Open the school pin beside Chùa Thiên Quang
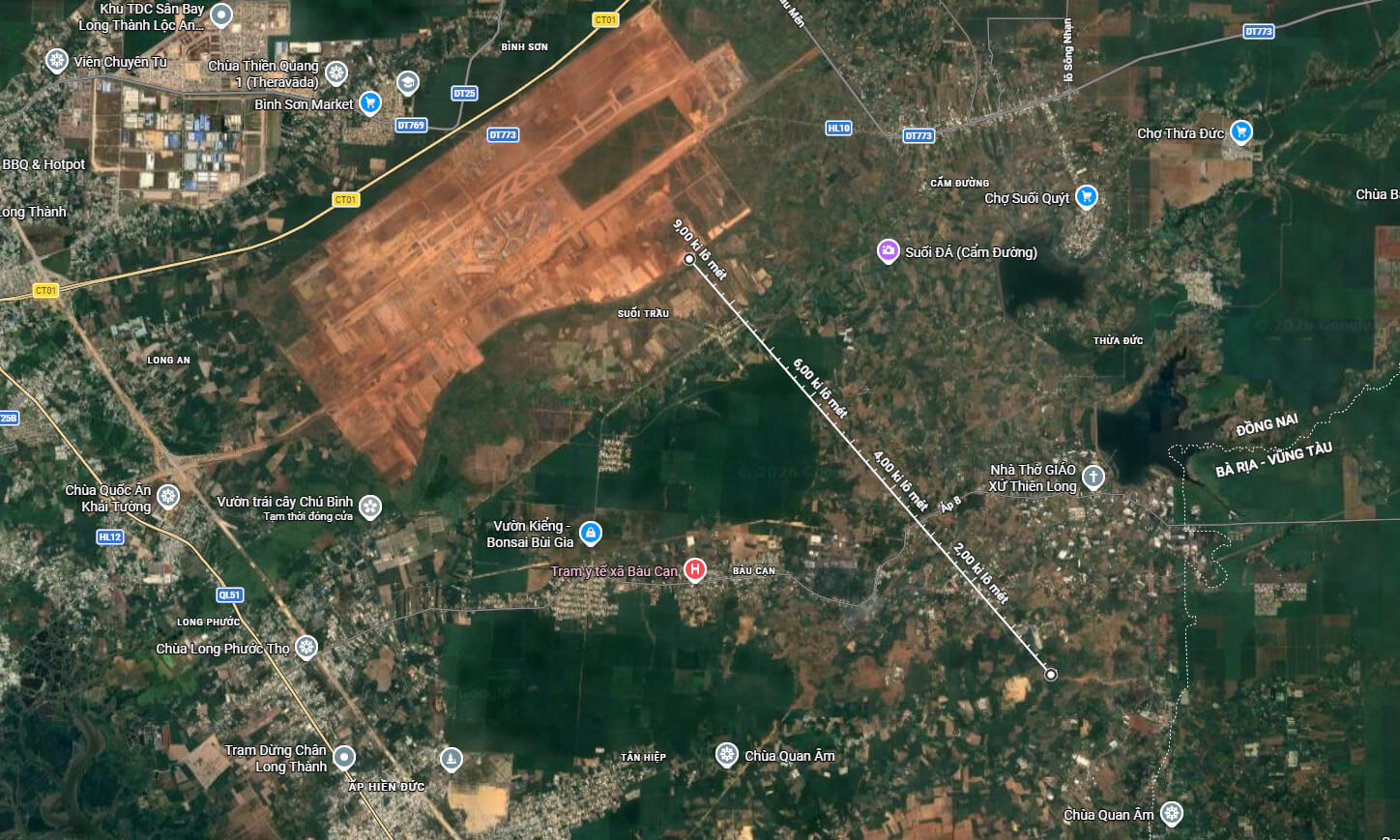This screenshot has width=1400, height=840. [407, 82]
